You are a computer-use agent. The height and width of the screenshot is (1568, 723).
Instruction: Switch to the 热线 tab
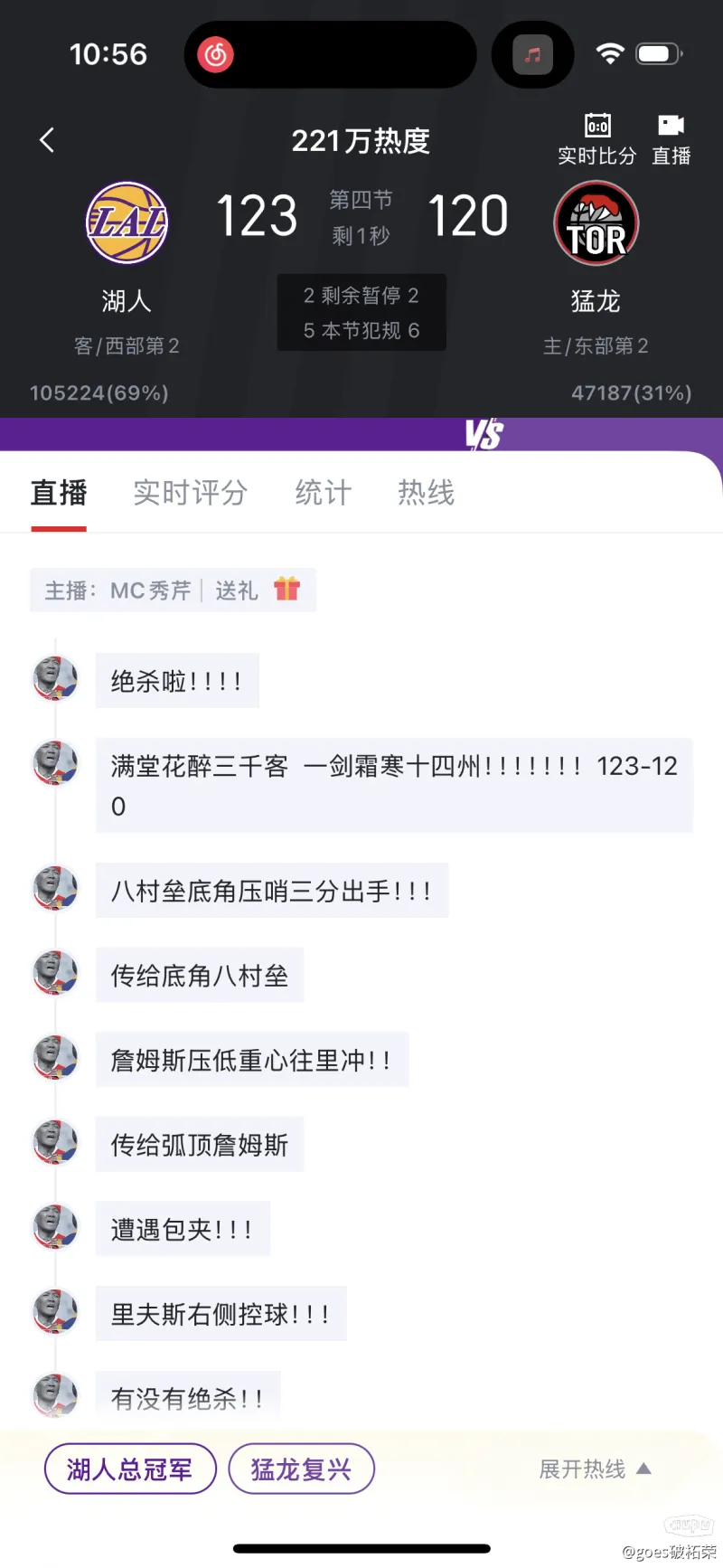(x=426, y=493)
